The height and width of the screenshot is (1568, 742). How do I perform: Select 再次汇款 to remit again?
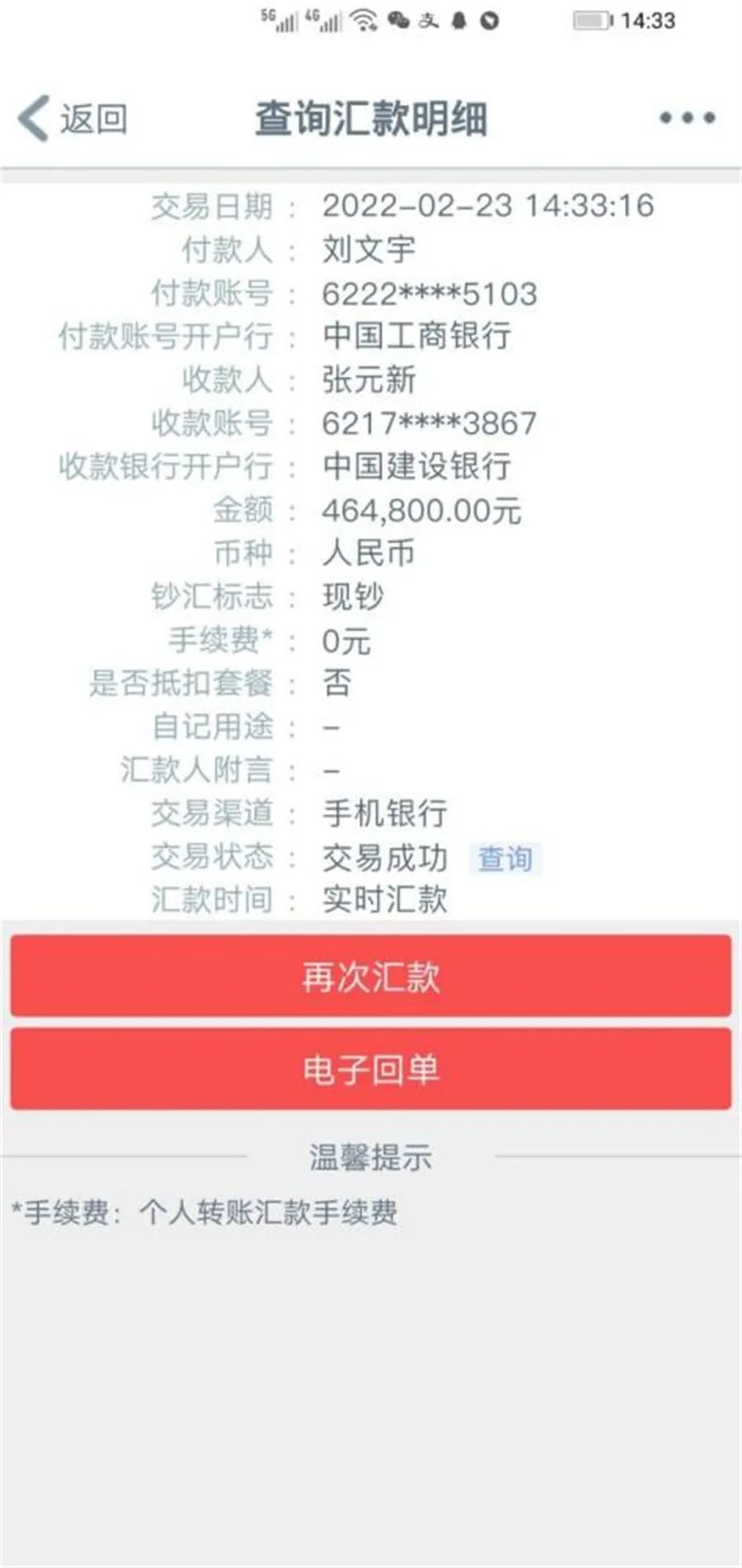(x=371, y=977)
